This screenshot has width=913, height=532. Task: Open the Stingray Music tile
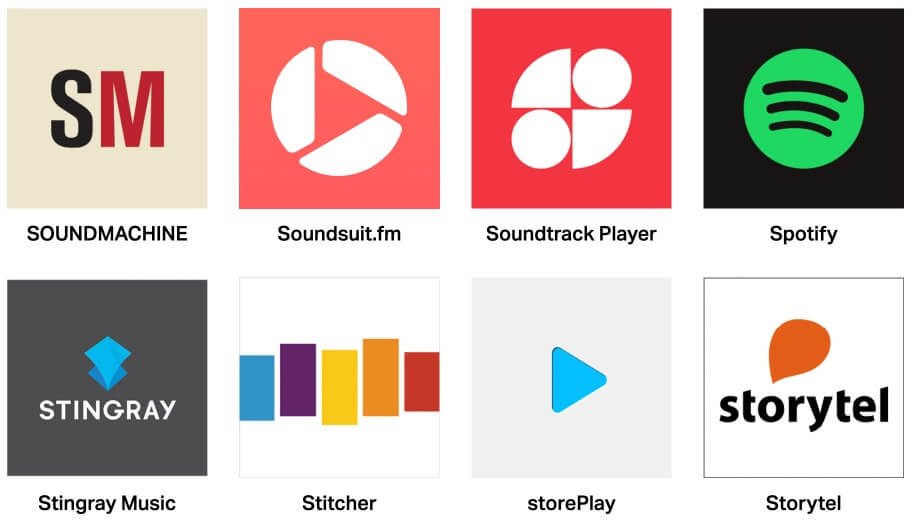tap(107, 378)
